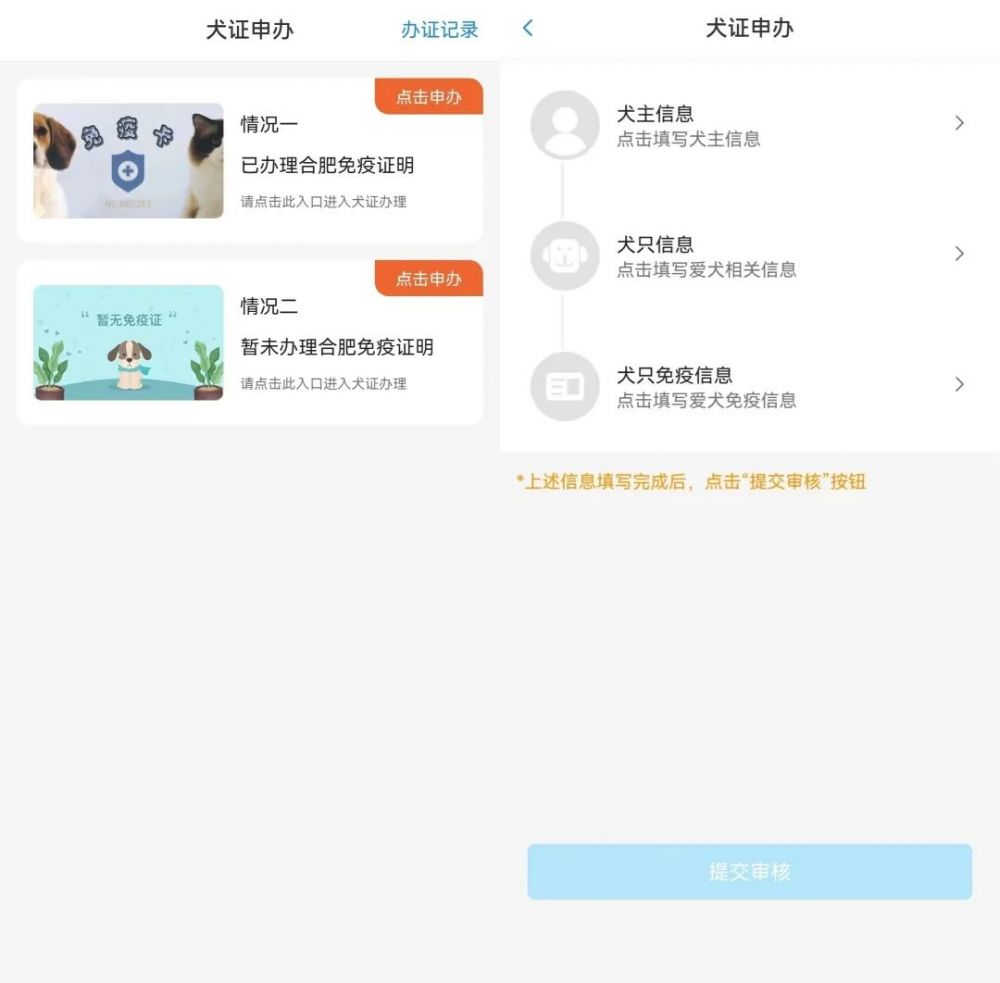Open 办证记录 link
1000x983 pixels.
[440, 30]
